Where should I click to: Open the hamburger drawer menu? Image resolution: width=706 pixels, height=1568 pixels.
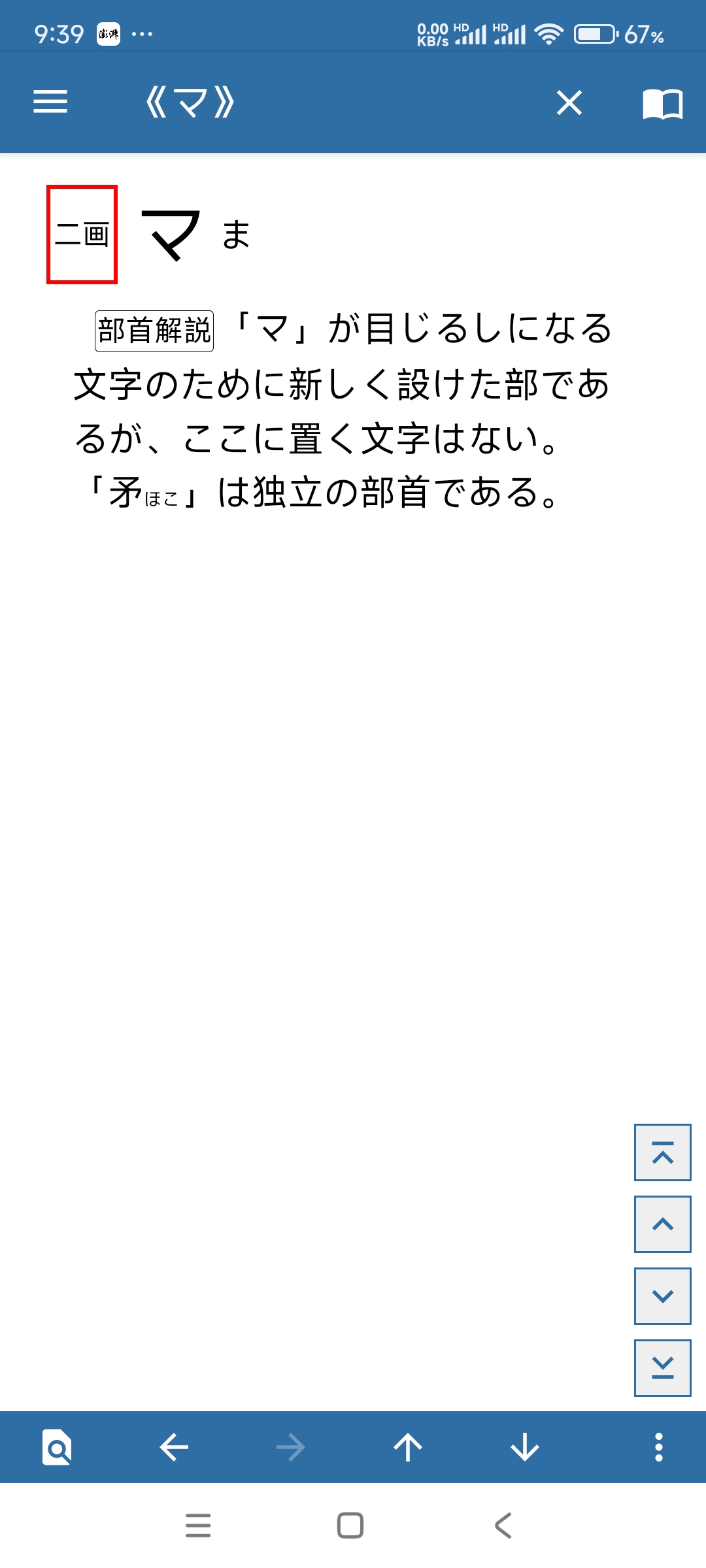coord(50,103)
